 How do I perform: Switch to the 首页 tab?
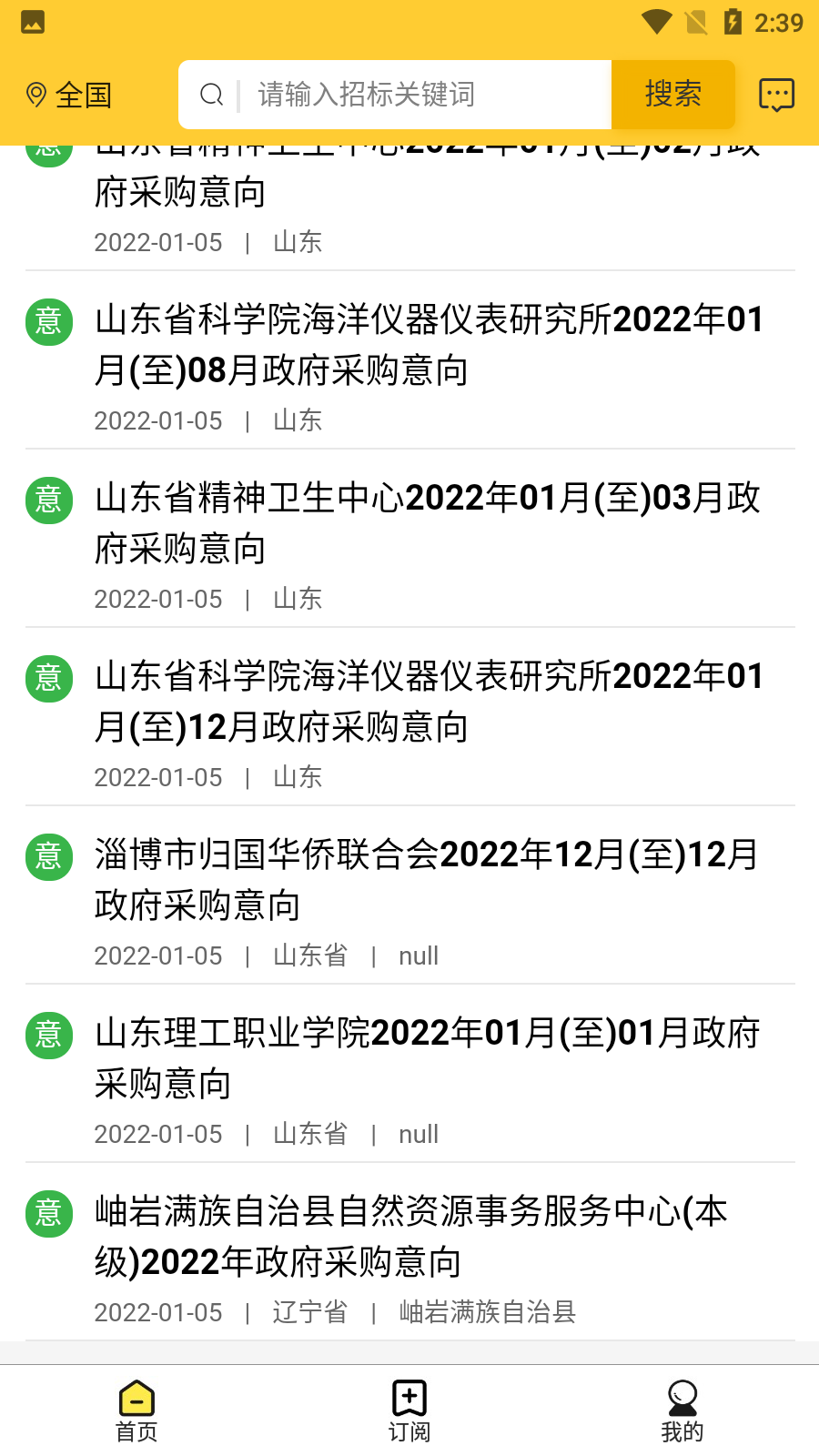coord(136,1411)
